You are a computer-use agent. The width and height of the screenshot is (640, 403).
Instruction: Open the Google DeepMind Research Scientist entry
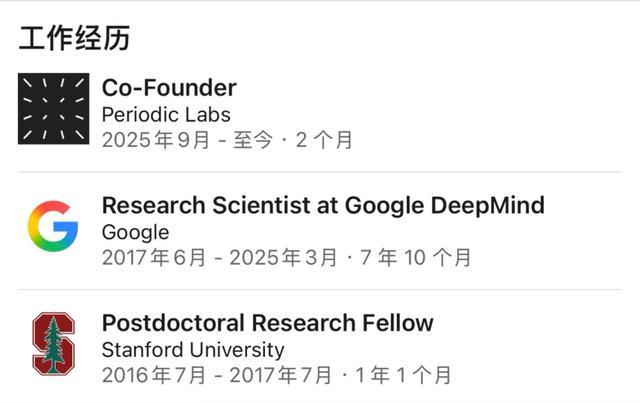[x=322, y=207]
